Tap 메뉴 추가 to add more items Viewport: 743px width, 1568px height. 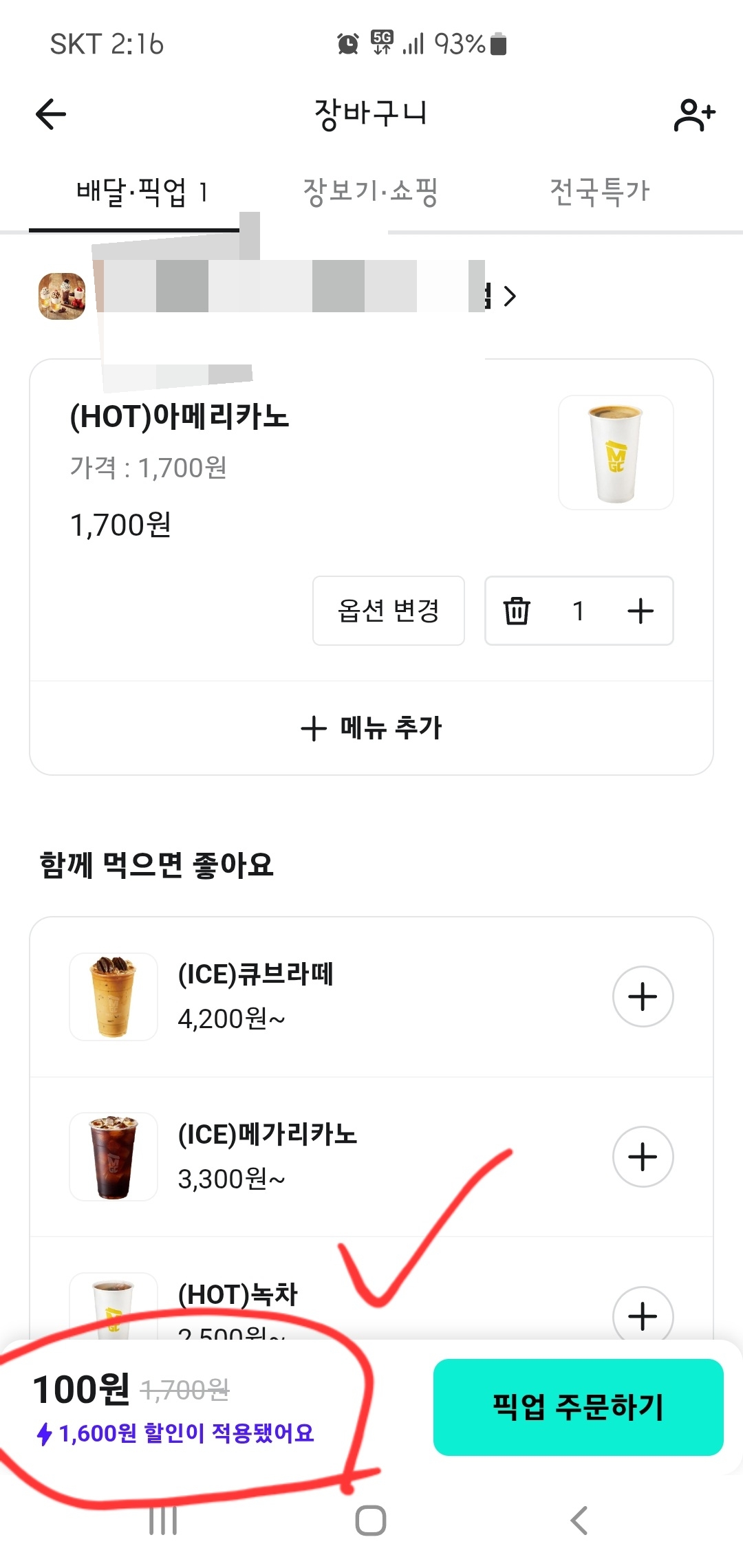click(x=371, y=728)
